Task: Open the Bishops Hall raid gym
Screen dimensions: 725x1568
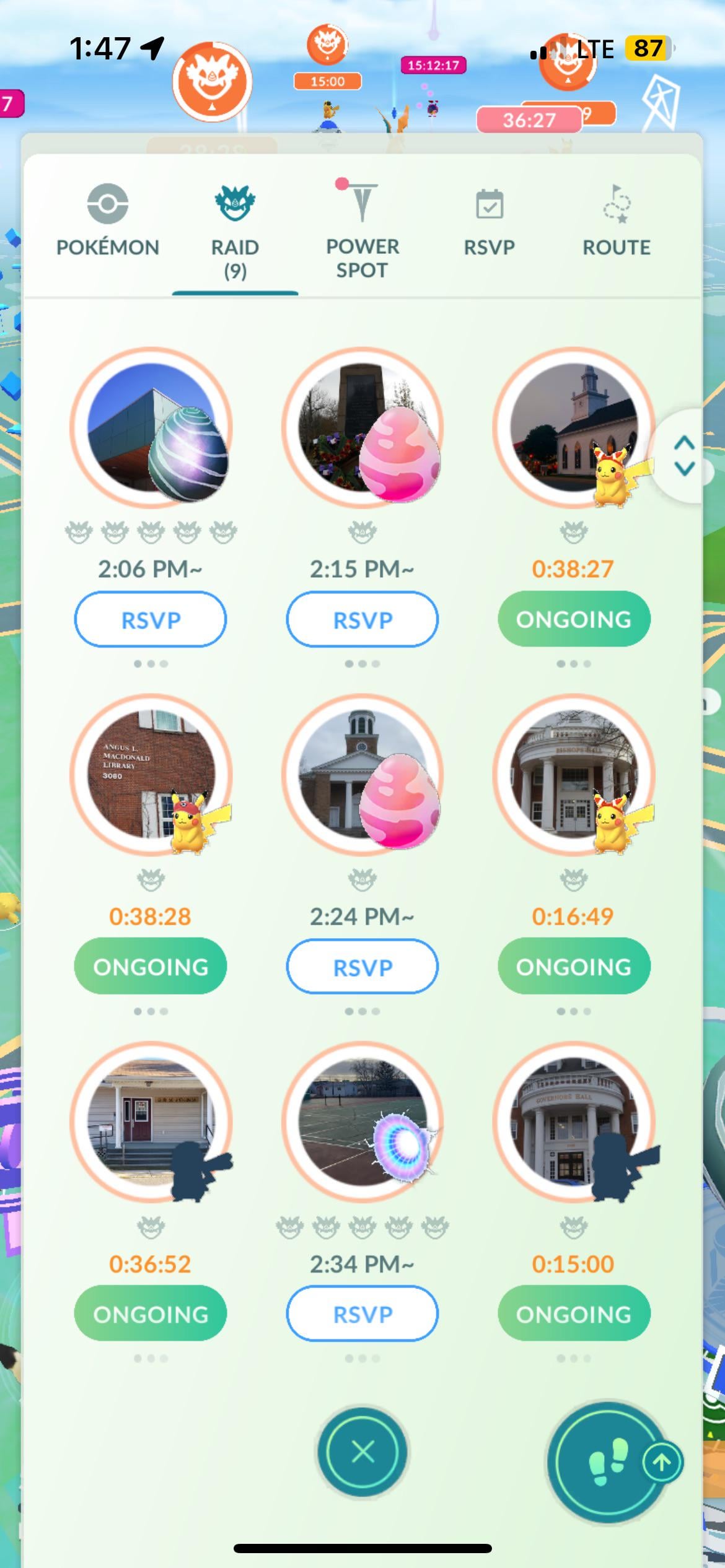Action: 574,774
